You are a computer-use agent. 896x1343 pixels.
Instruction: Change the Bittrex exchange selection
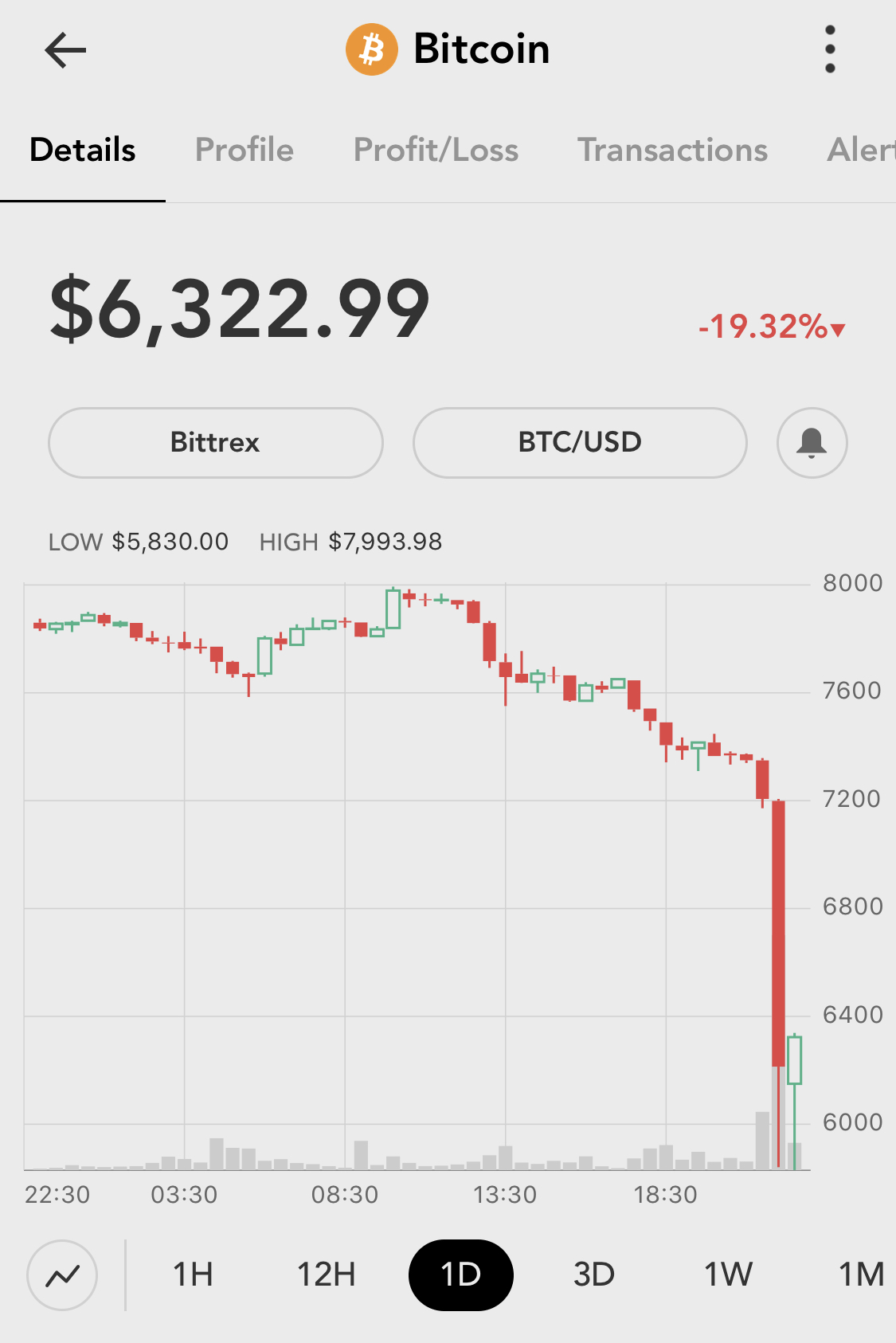coord(215,443)
